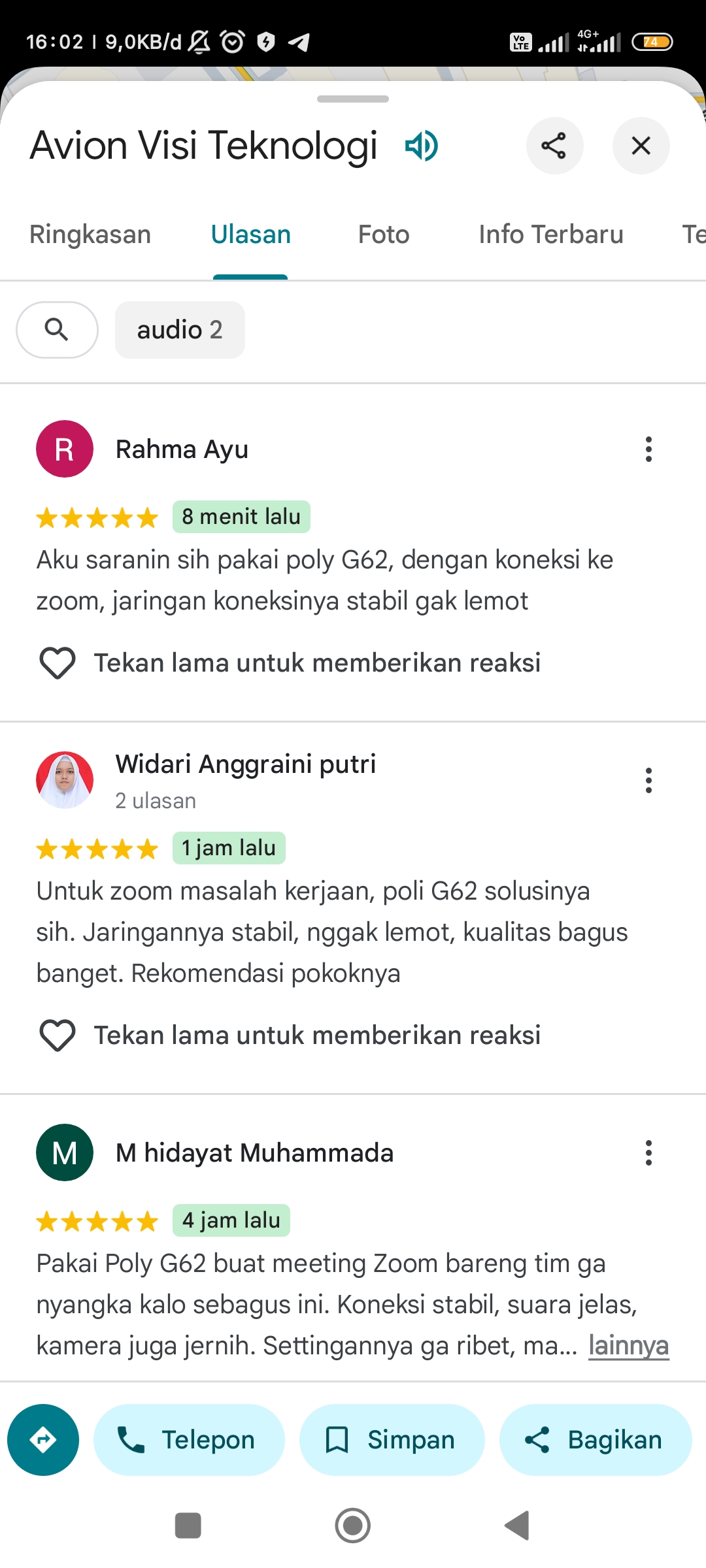Expand M hidayat's review via lainnya
Viewport: 706px width, 1568px height.
[x=628, y=1346]
